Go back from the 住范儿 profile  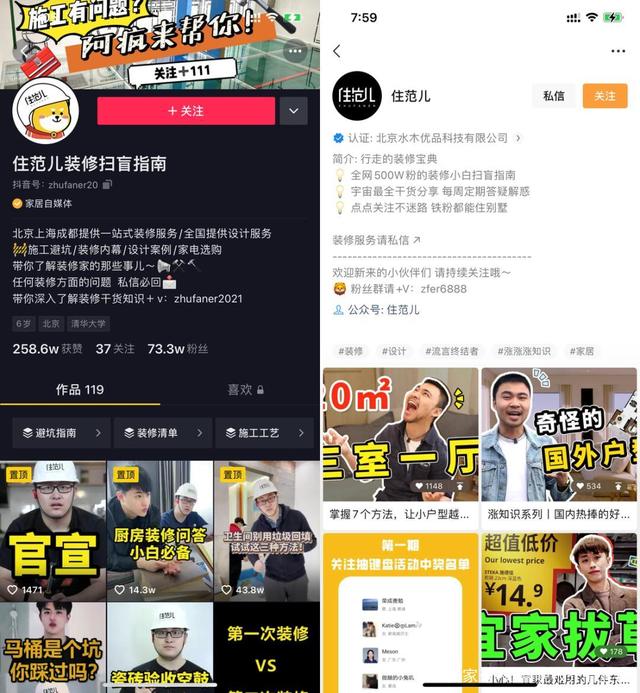pyautogui.click(x=337, y=51)
